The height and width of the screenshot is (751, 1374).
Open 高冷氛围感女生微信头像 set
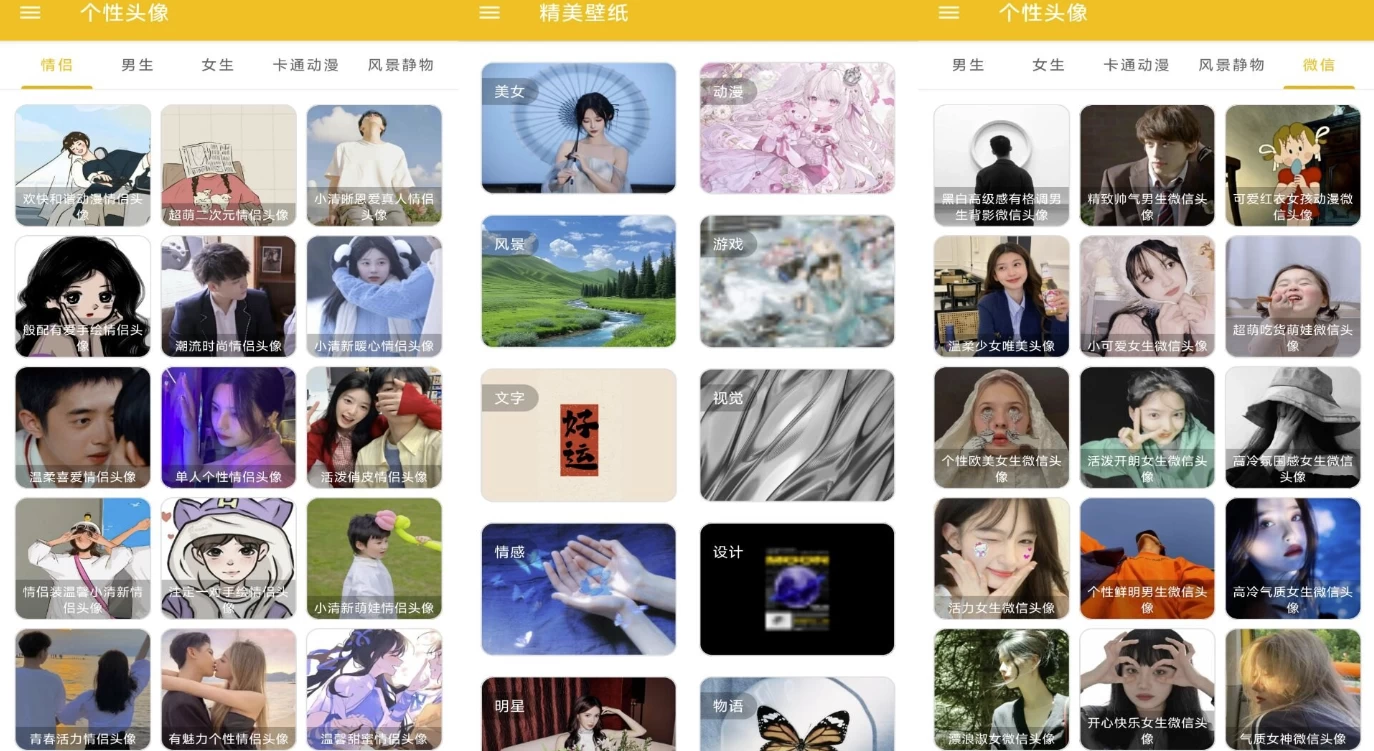tap(1292, 427)
